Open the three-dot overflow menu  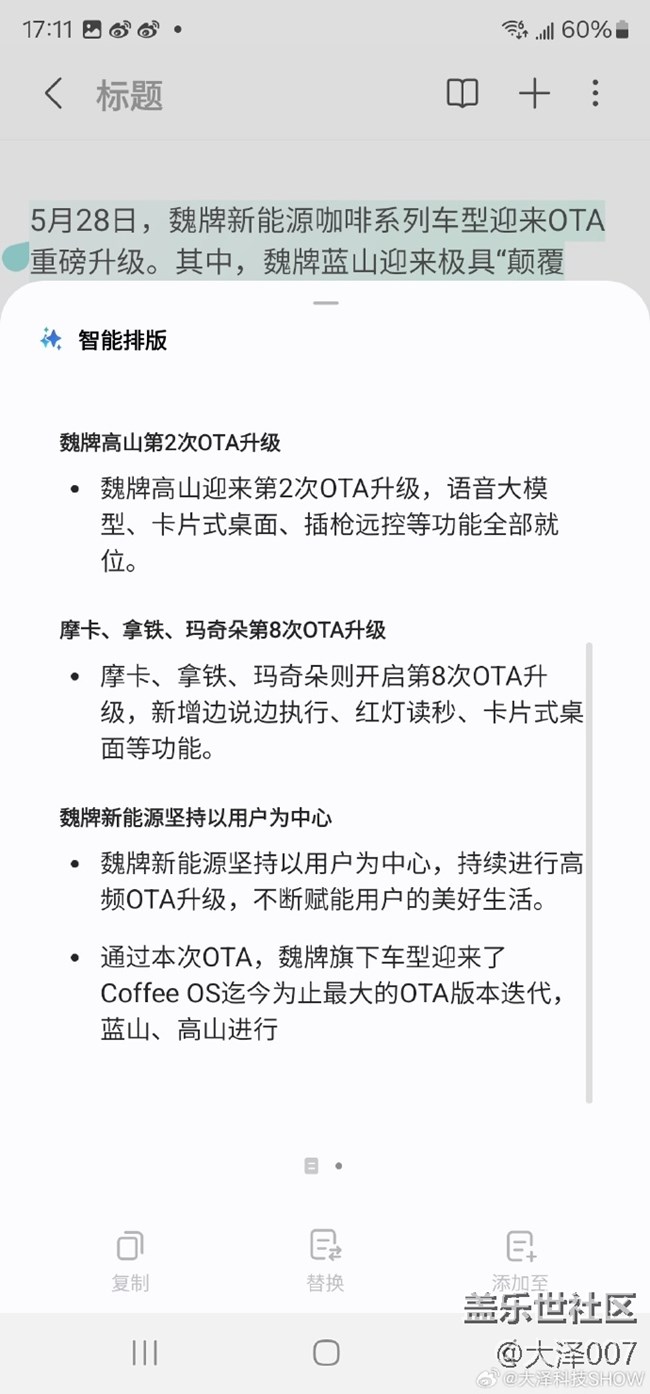pyautogui.click(x=595, y=95)
